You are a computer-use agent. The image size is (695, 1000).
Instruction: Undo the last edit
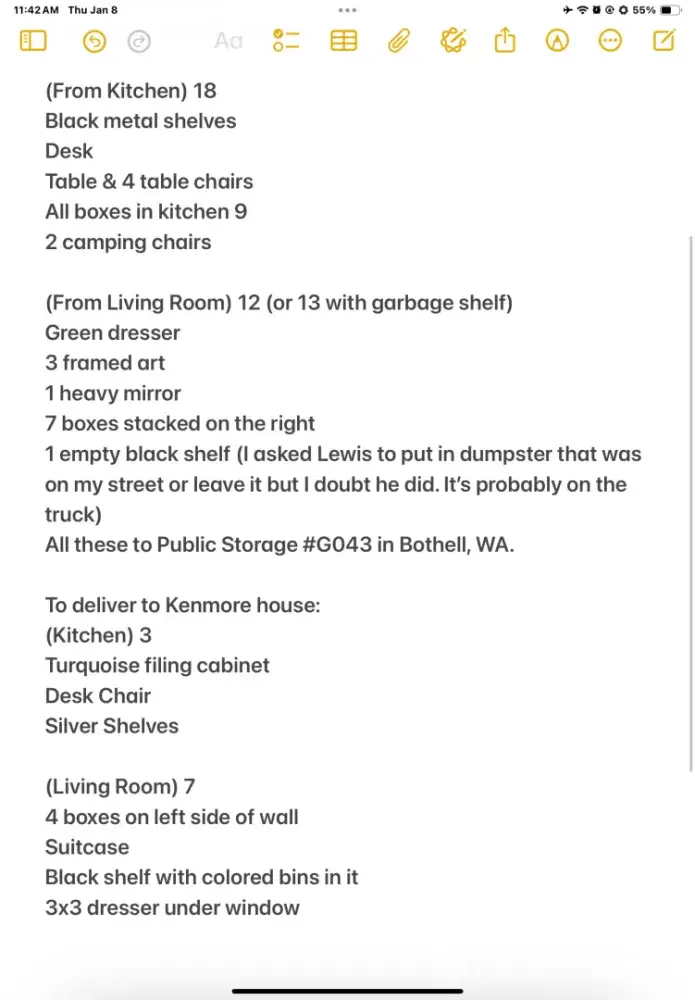click(x=94, y=41)
